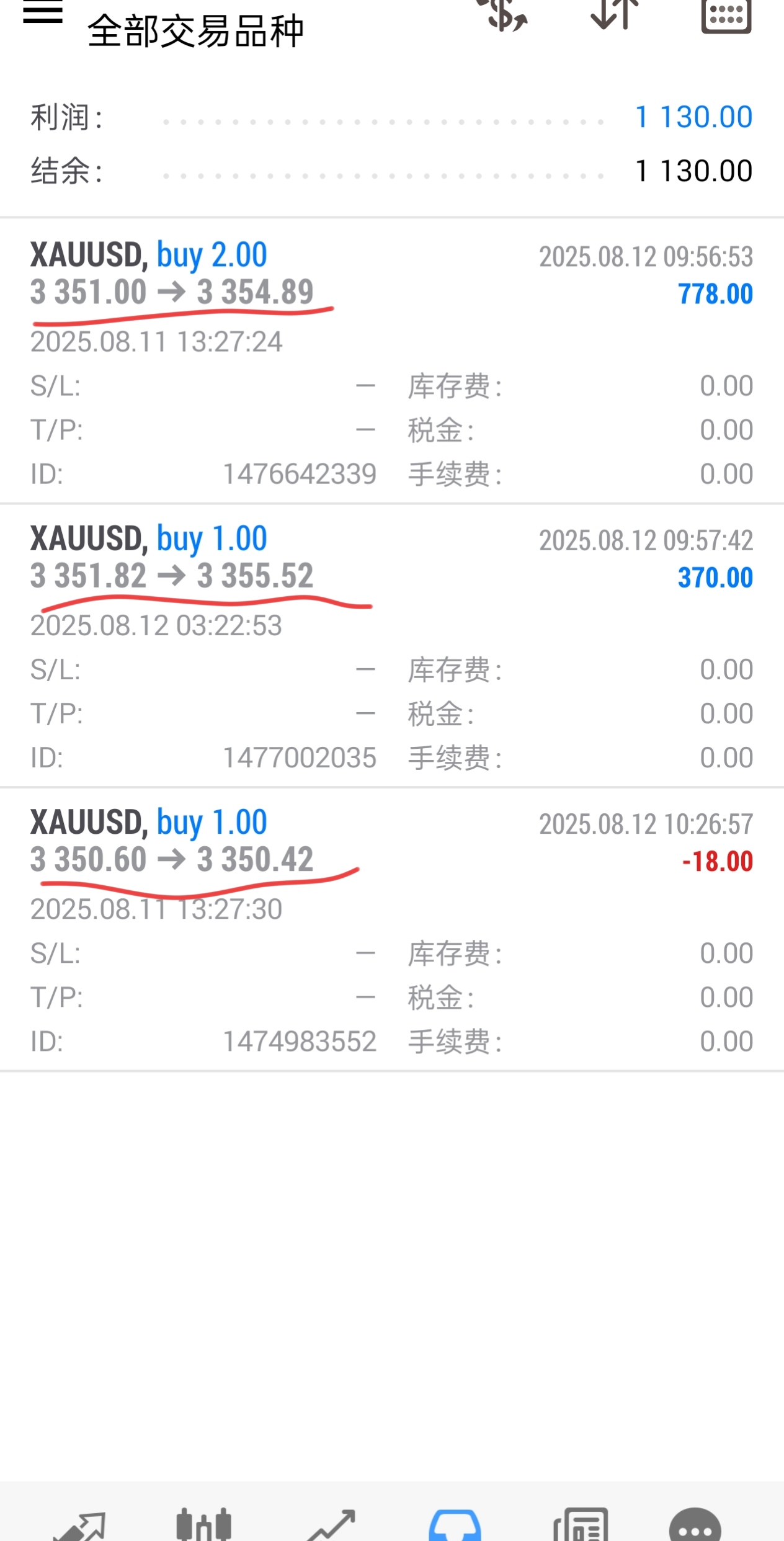Open the hamburger menu drawer
Screen dimensions: 784x1541
click(43, 11)
